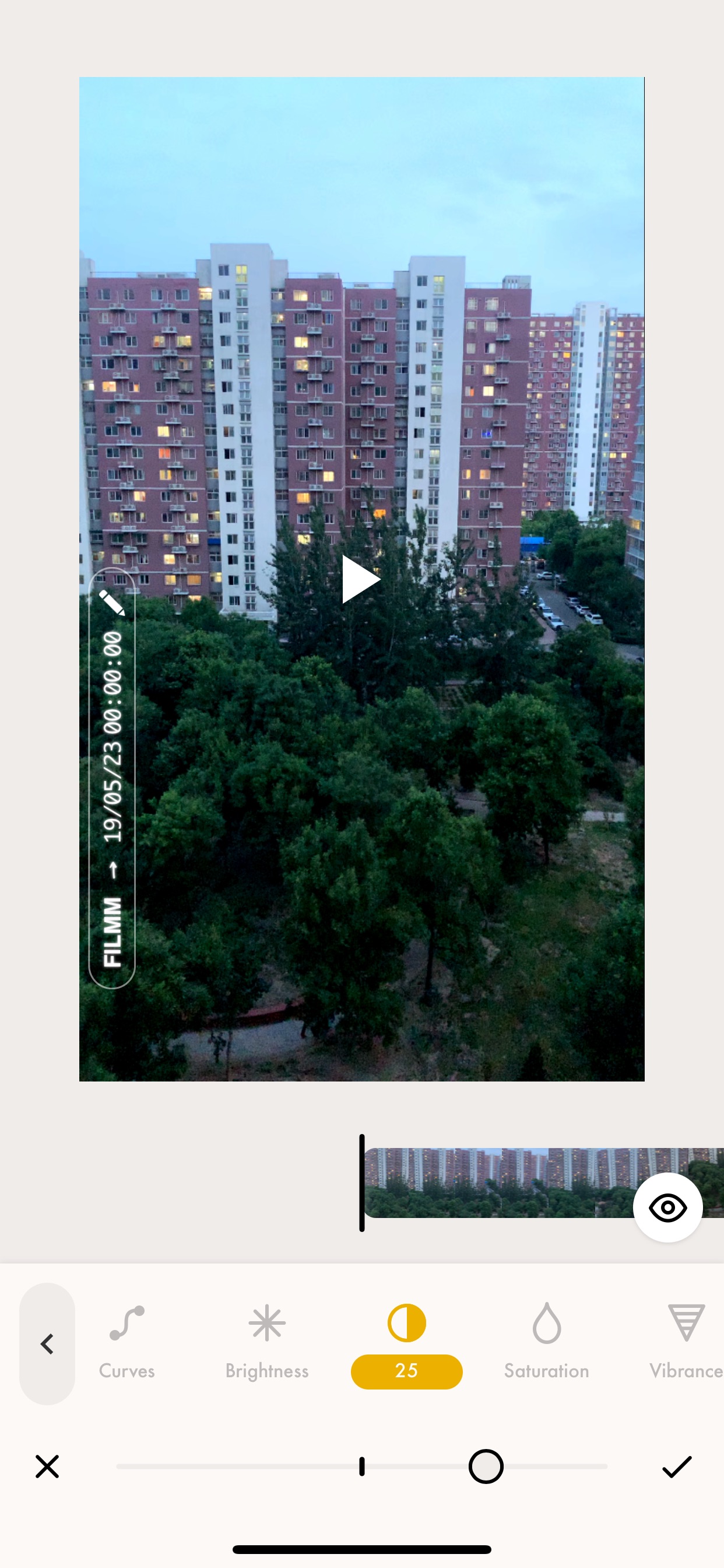
Task: Play the video preview
Action: pyautogui.click(x=361, y=579)
